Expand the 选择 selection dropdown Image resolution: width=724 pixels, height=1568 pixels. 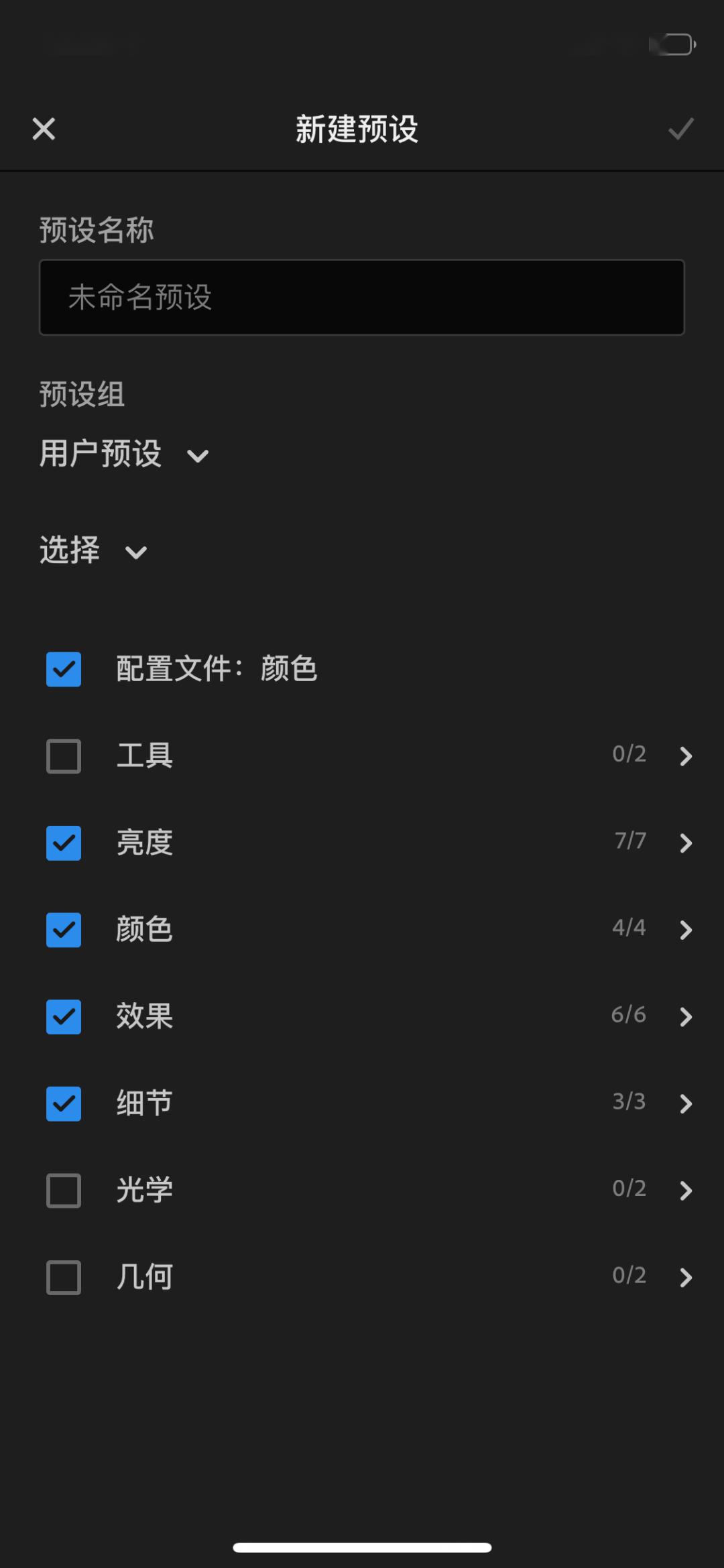coord(94,551)
